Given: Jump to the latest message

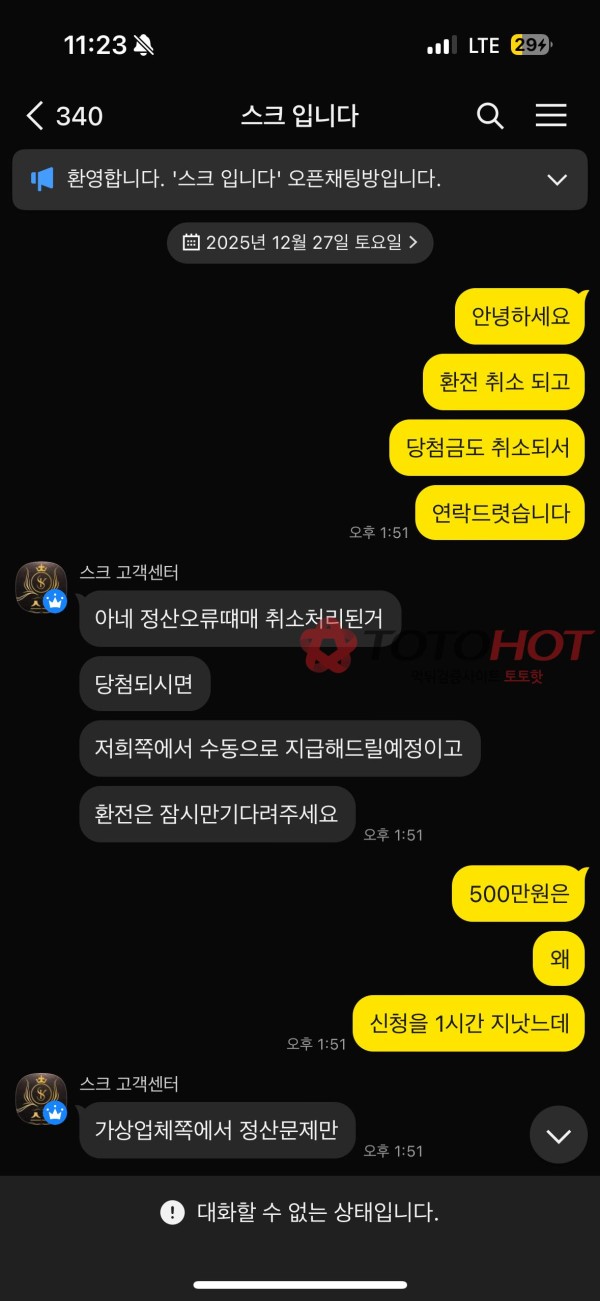Looking at the screenshot, I should pos(558,1135).
